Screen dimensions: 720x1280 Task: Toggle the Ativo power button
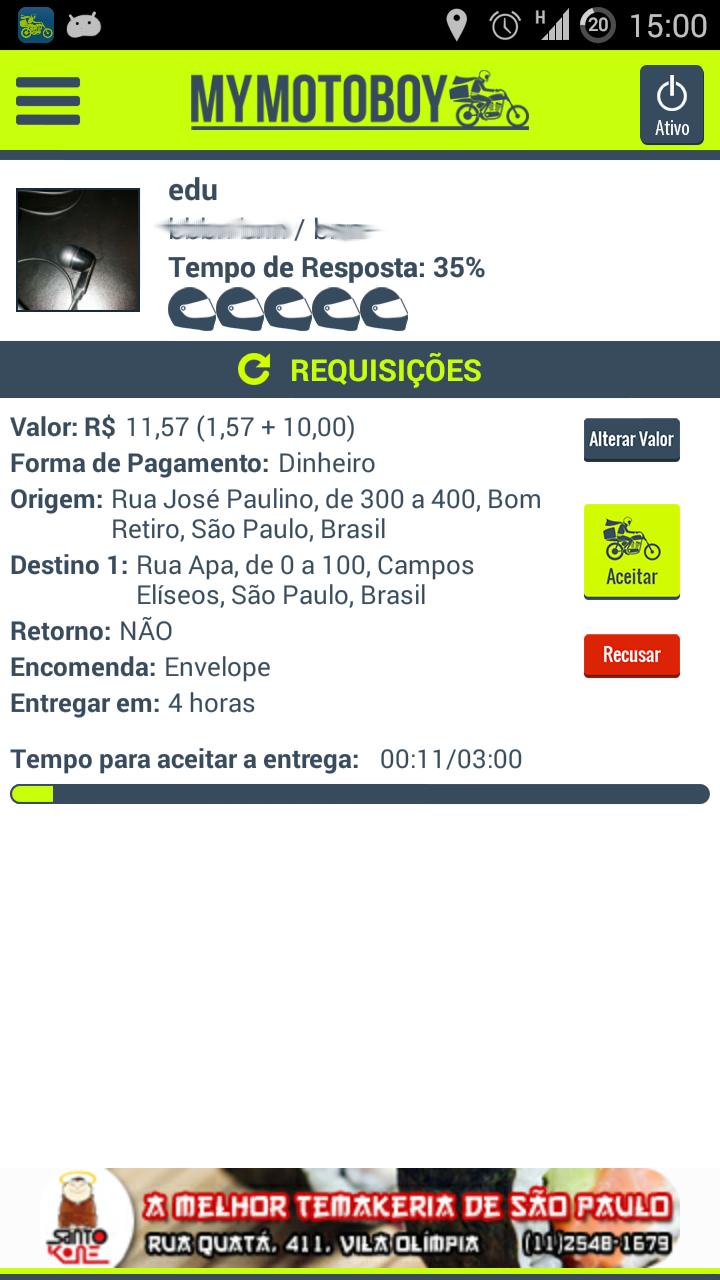click(671, 105)
